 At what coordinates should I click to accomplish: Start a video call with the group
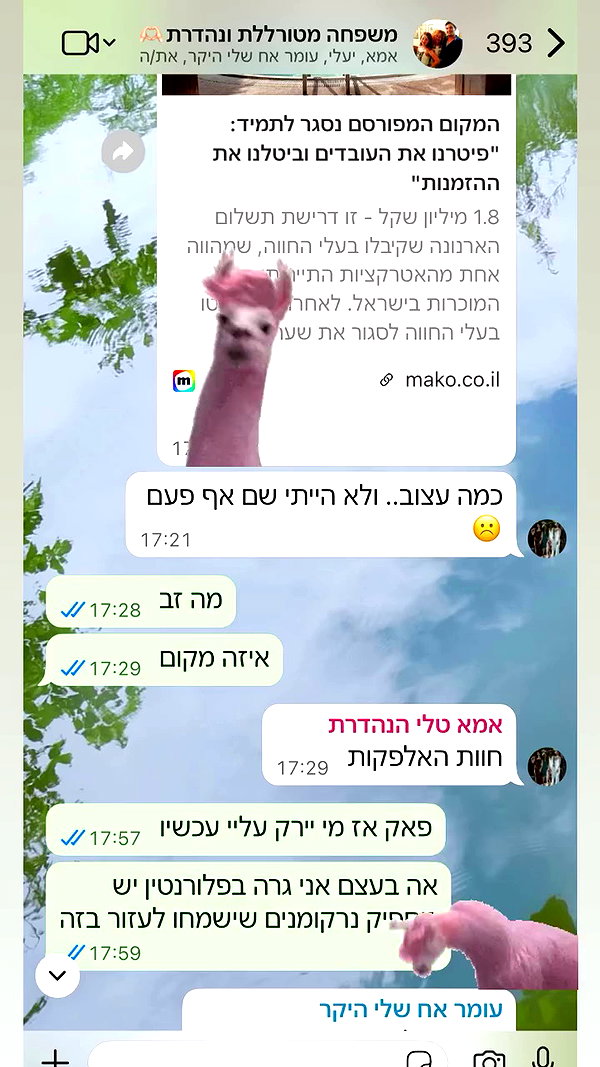(x=88, y=44)
